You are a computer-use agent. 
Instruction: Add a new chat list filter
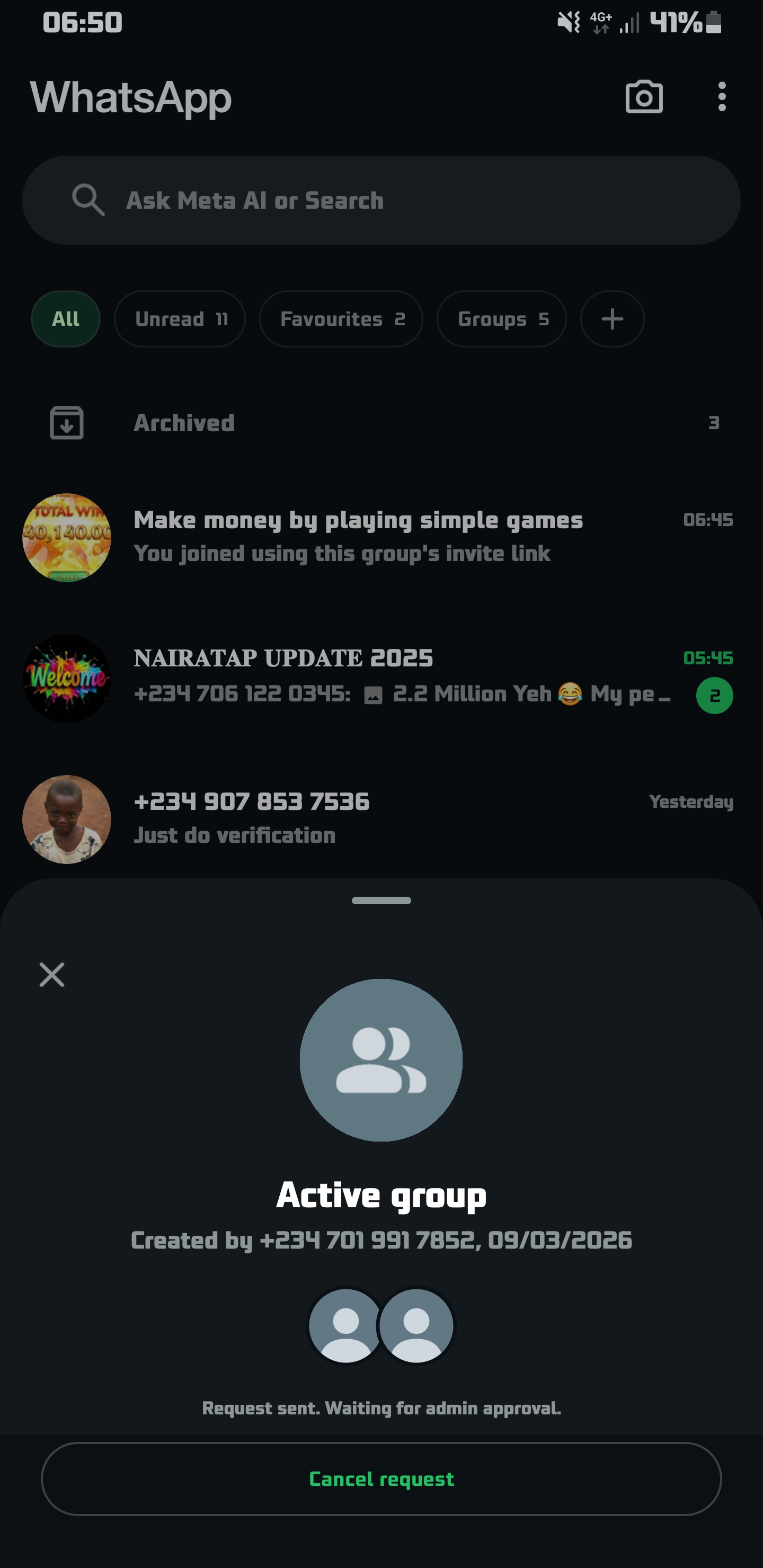coord(612,319)
